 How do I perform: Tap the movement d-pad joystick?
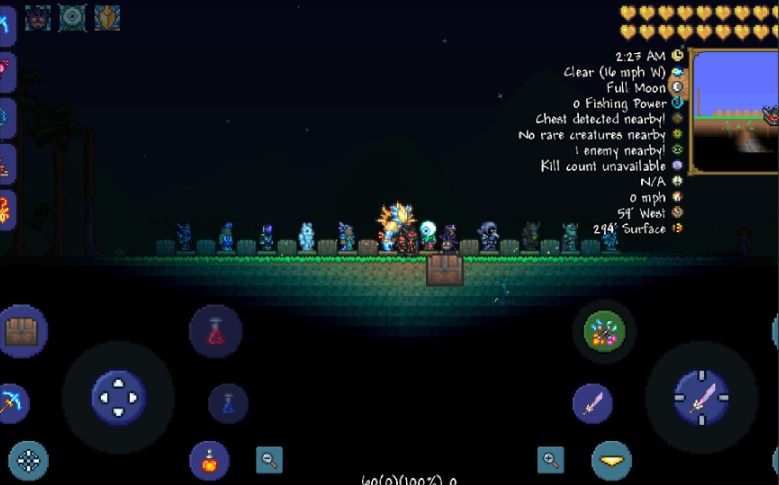118,397
